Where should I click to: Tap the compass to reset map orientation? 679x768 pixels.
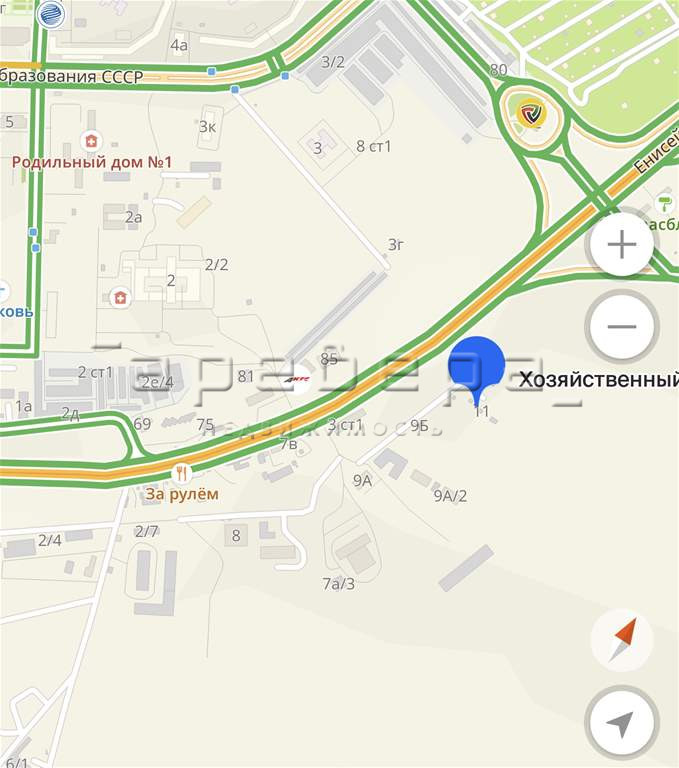click(622, 639)
